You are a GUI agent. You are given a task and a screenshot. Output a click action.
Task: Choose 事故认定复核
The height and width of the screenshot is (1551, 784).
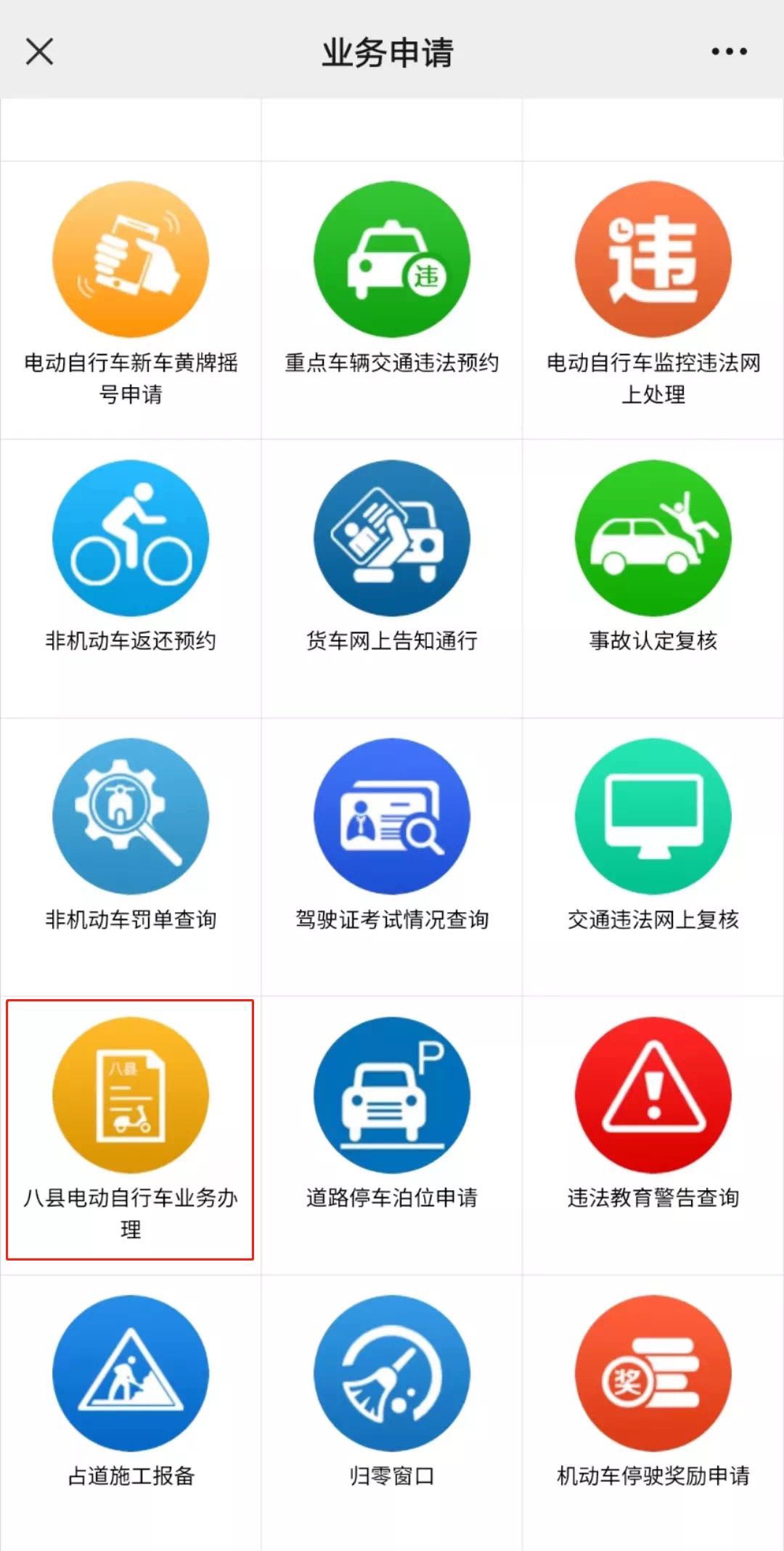(x=653, y=579)
